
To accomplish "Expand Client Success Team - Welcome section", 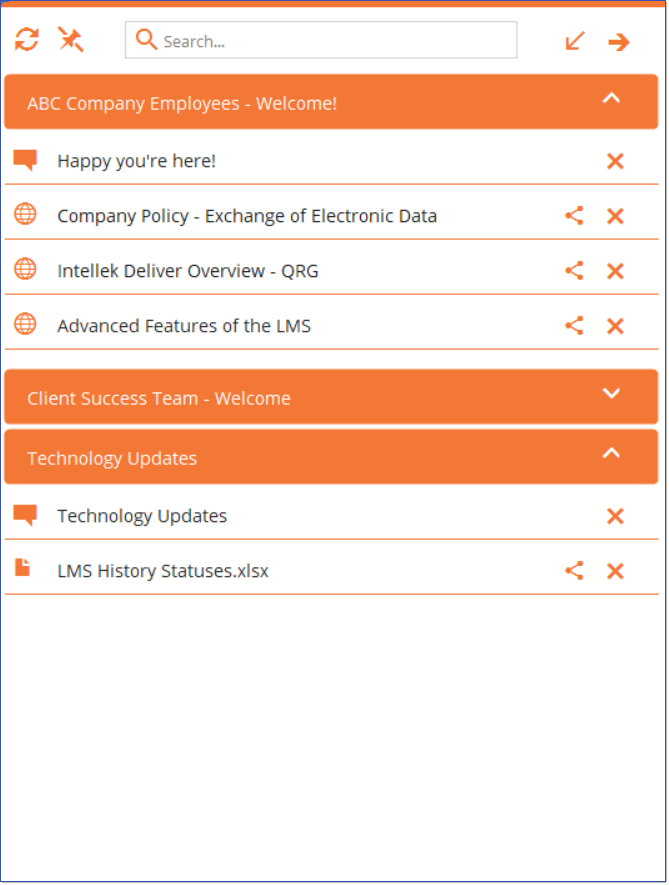I will (612, 394).
